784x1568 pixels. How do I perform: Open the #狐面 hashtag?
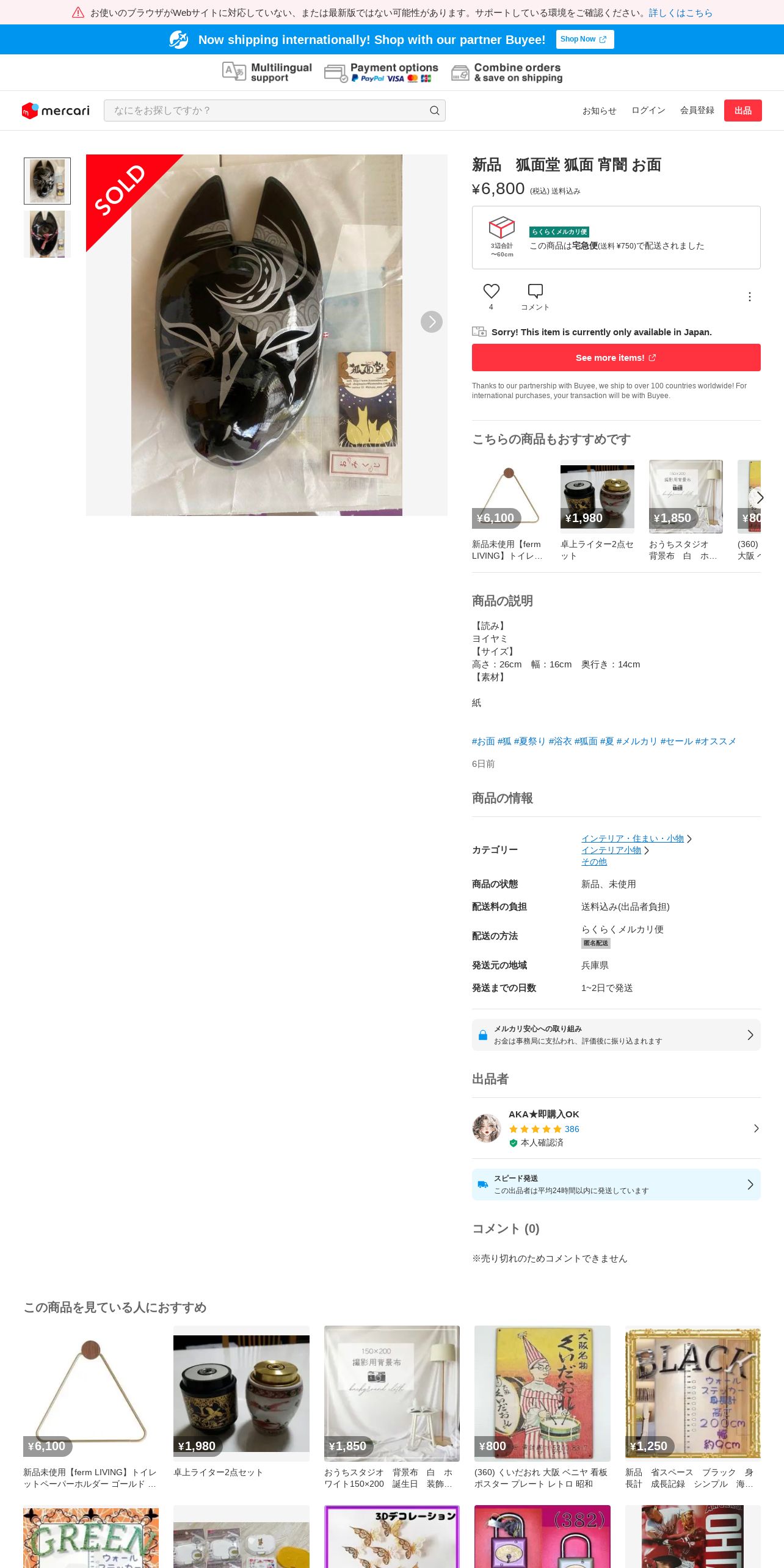point(586,741)
